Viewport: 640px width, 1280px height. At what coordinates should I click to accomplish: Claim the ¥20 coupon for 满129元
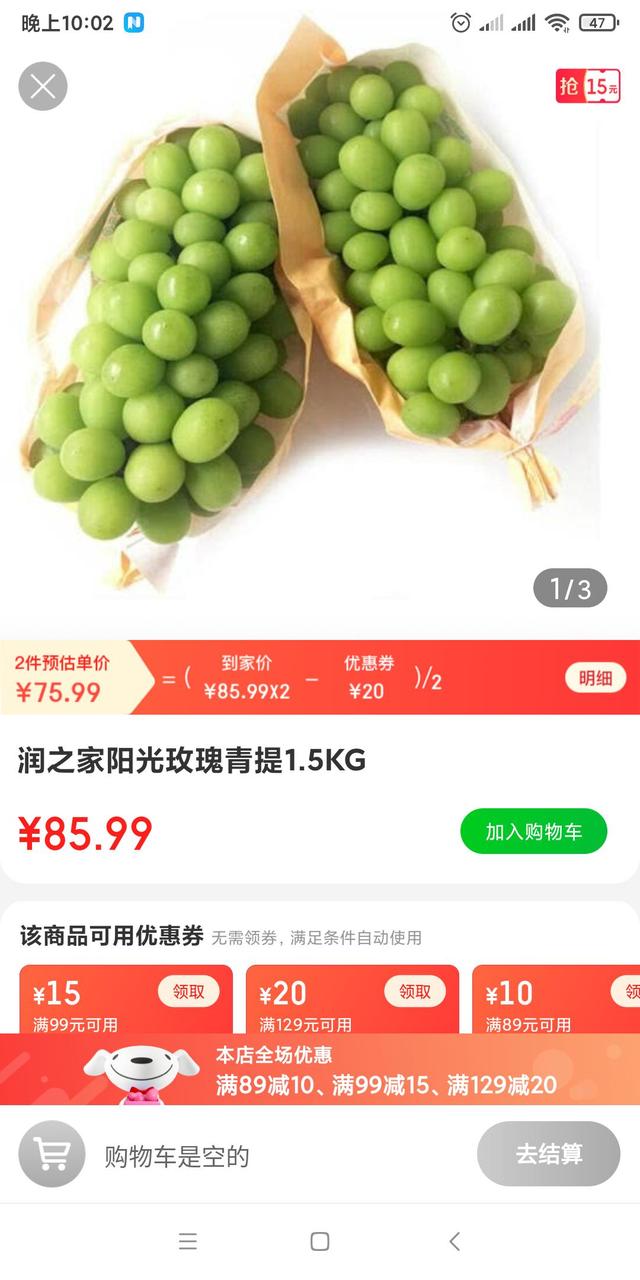[x=415, y=991]
